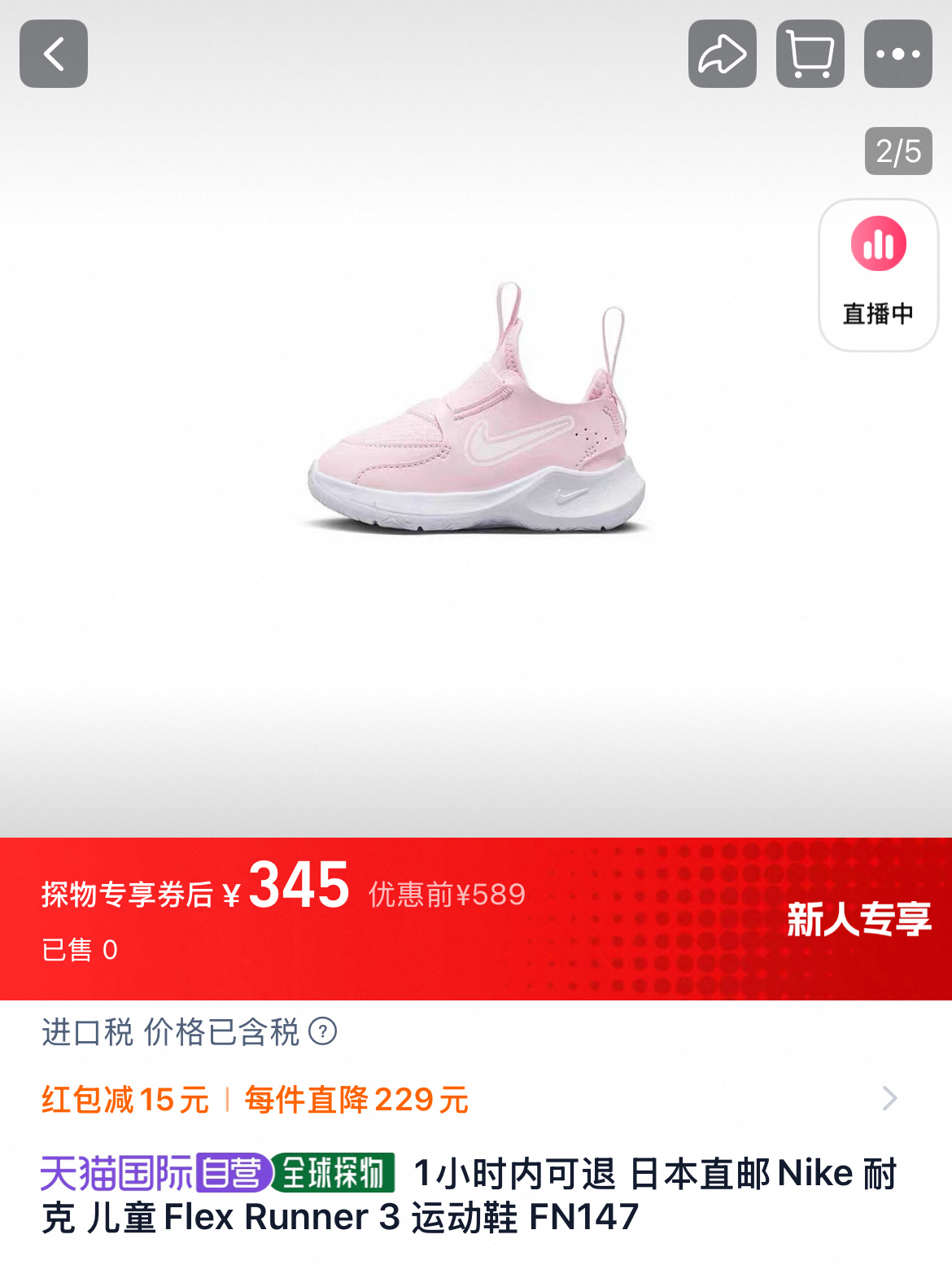Image resolution: width=952 pixels, height=1265 pixels.
Task: Open the shopping cart
Action: tap(810, 54)
